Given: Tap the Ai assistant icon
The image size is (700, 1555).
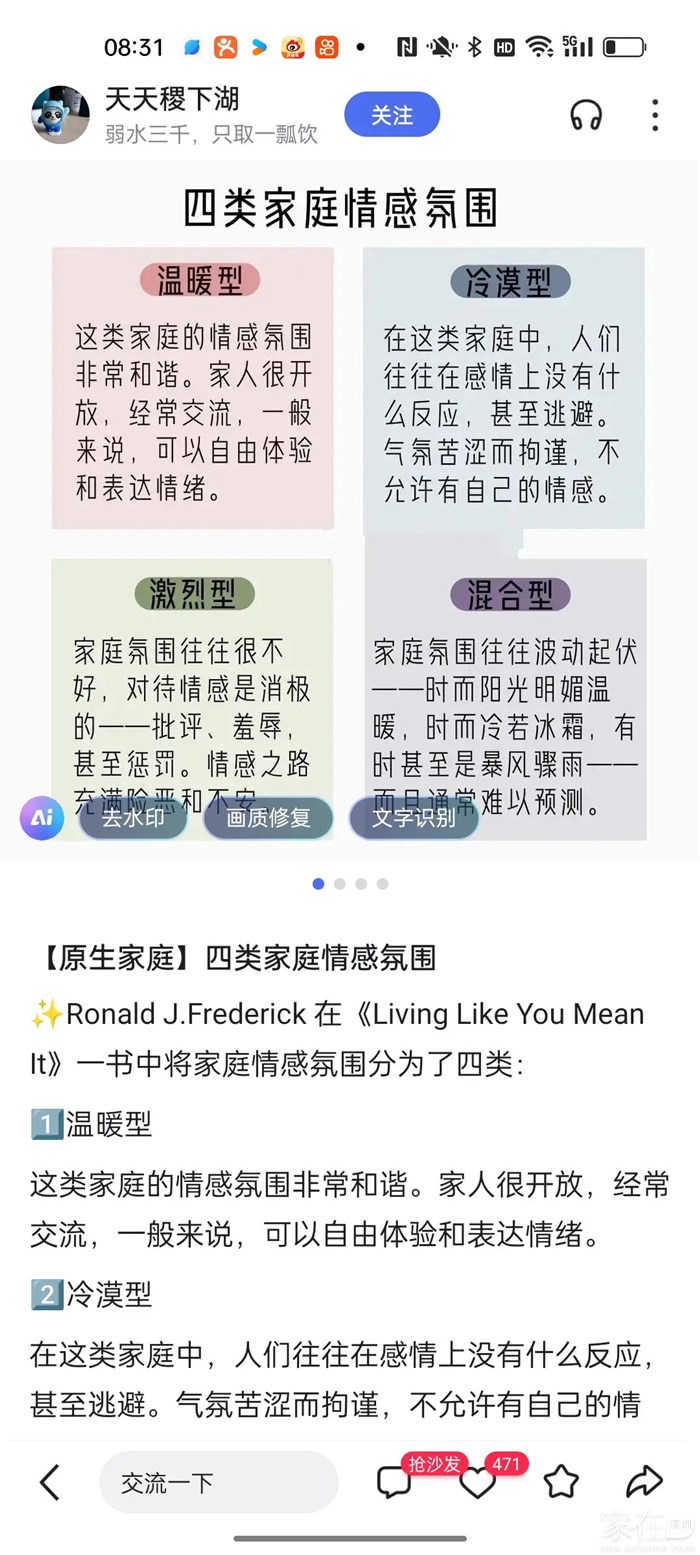Looking at the screenshot, I should tap(42, 818).
